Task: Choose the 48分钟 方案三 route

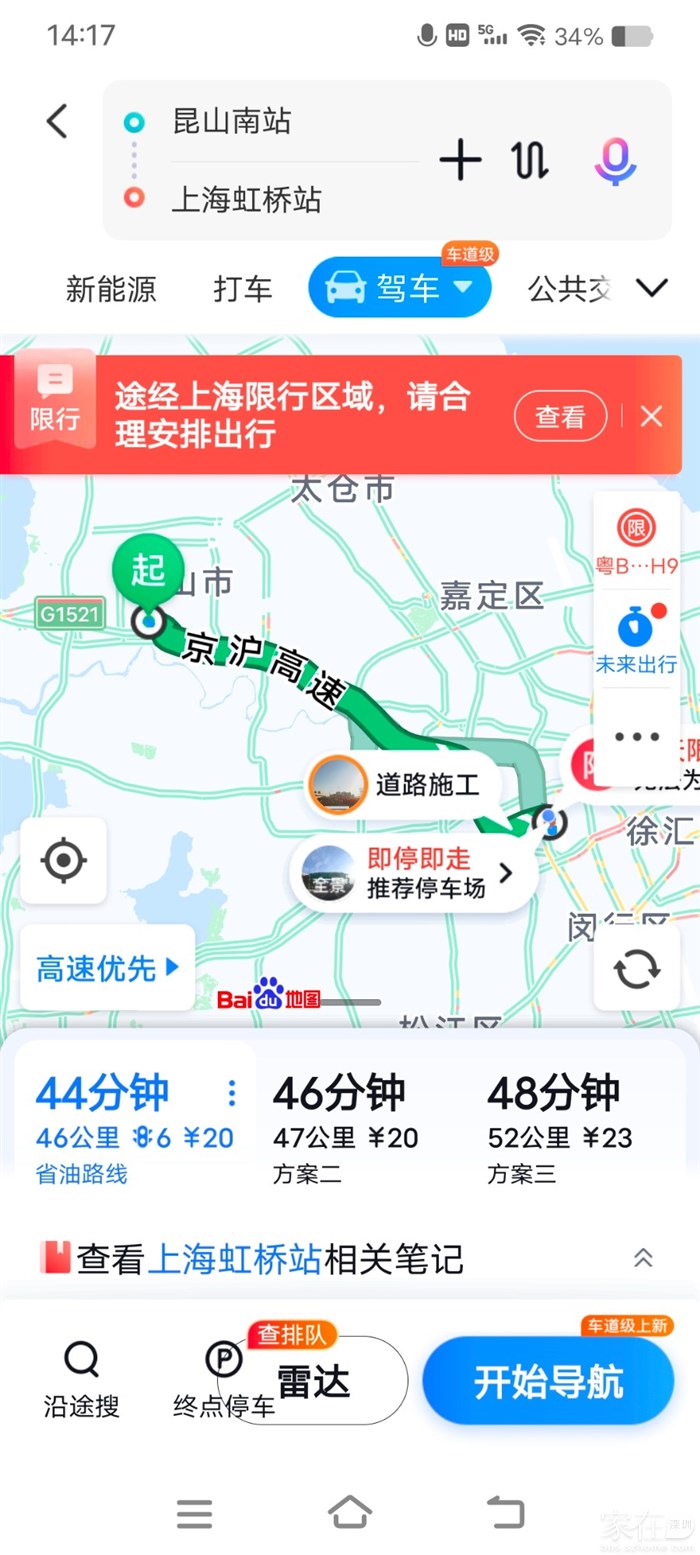Action: pyautogui.click(x=560, y=1128)
